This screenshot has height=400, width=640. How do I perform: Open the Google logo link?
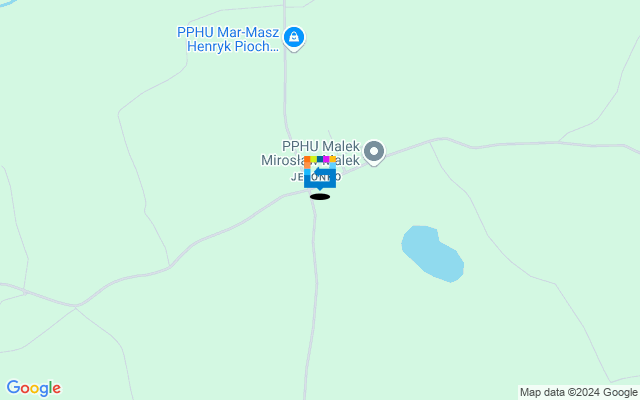tap(33, 388)
